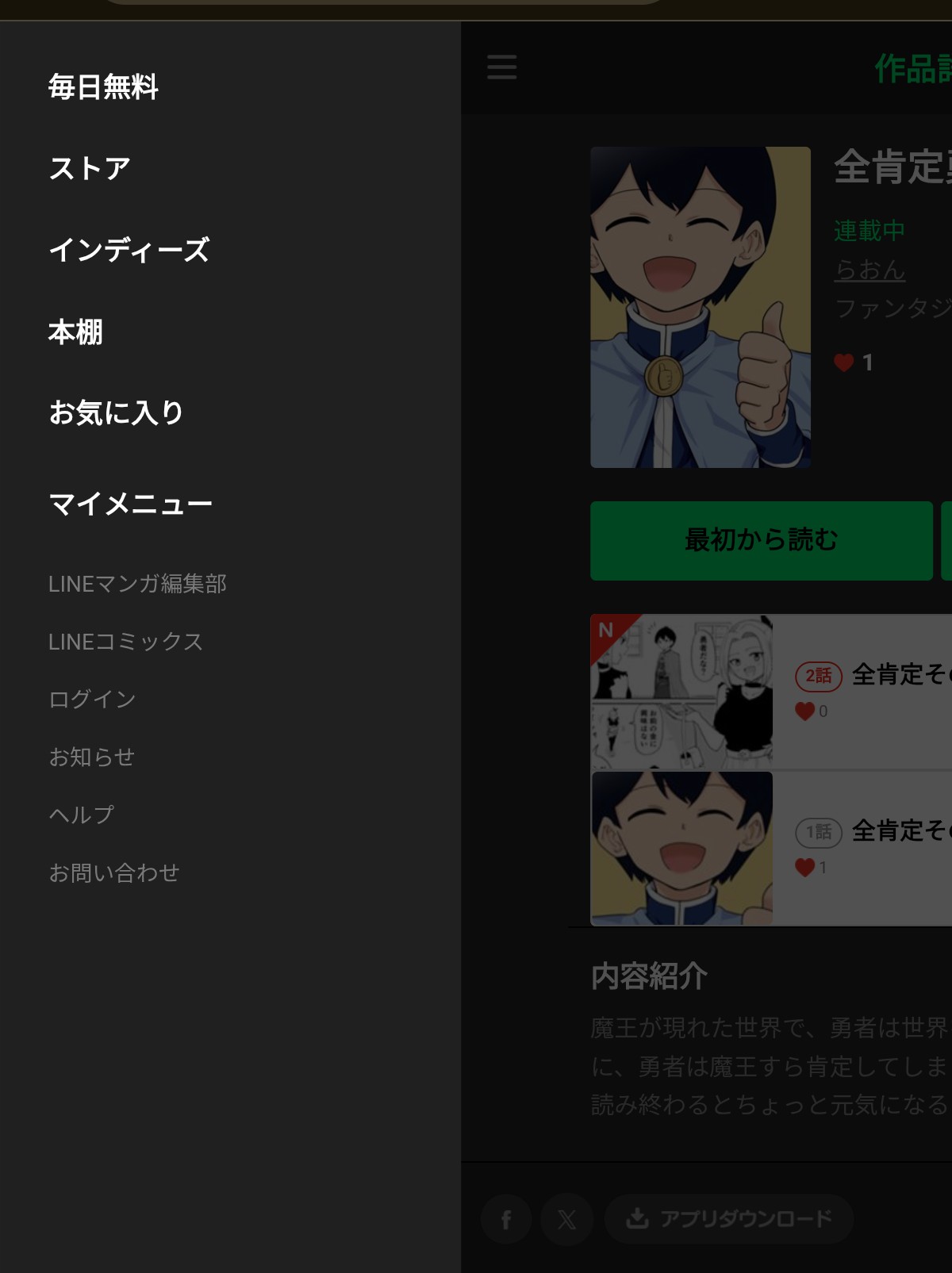Viewport: 952px width, 1273px height.
Task: Share on Facebook
Action: [506, 1219]
